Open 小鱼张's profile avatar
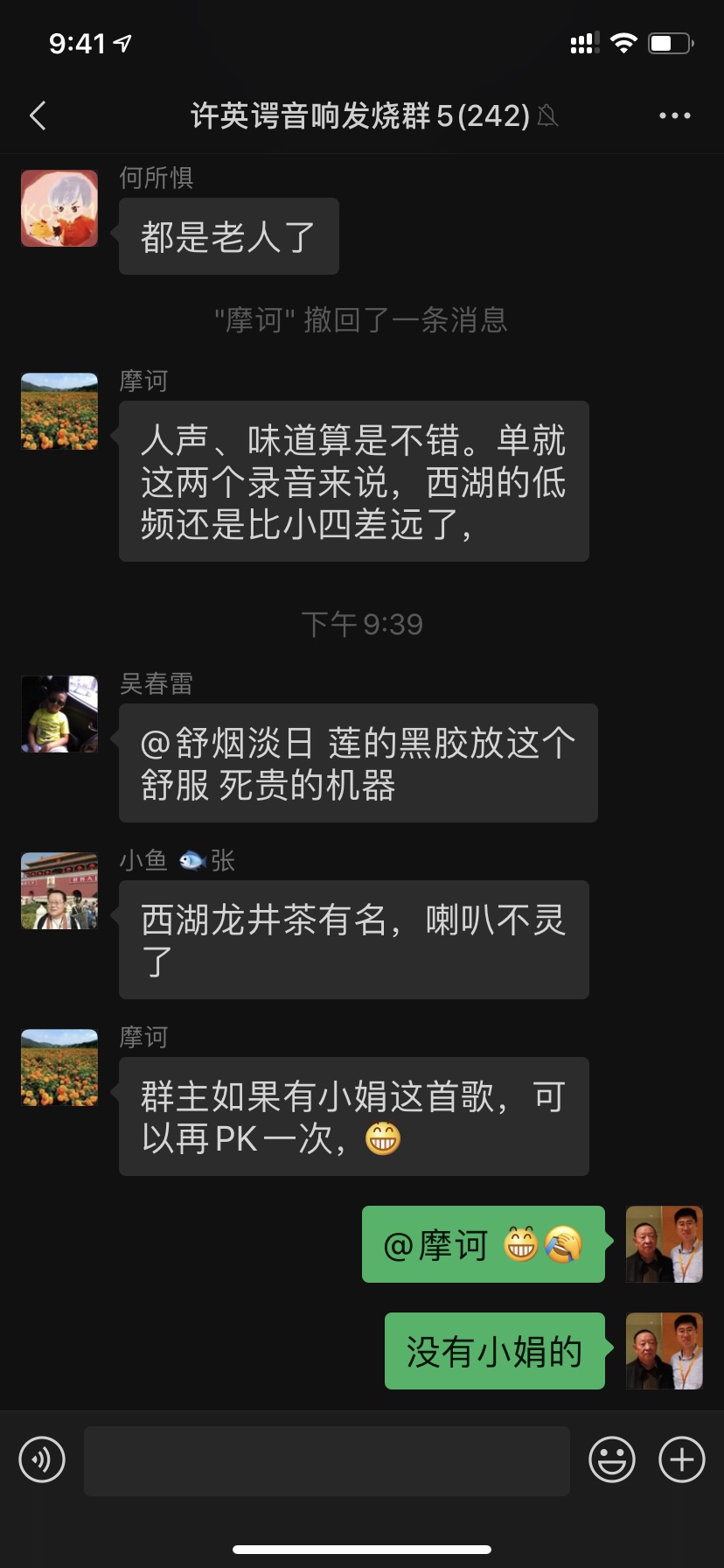Image resolution: width=724 pixels, height=1568 pixels. [59, 891]
